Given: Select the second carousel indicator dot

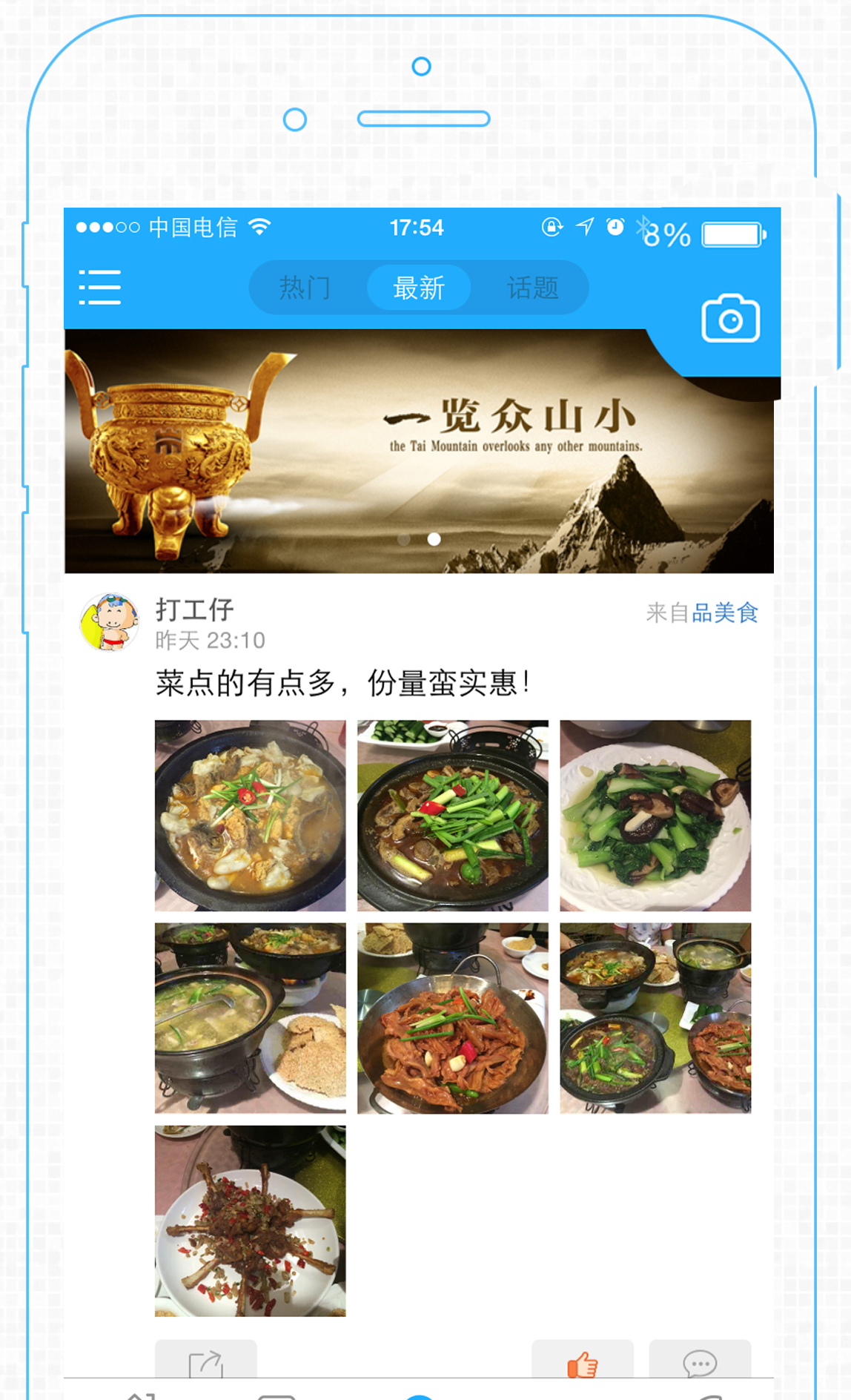Looking at the screenshot, I should (433, 540).
